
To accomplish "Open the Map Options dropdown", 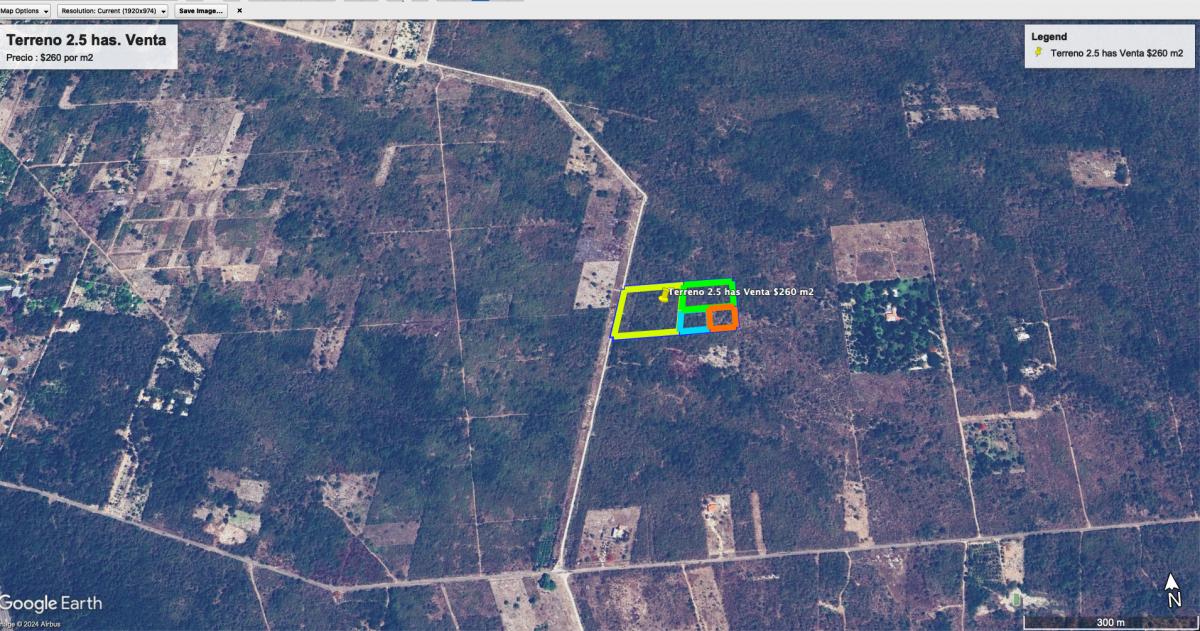I will point(24,10).
